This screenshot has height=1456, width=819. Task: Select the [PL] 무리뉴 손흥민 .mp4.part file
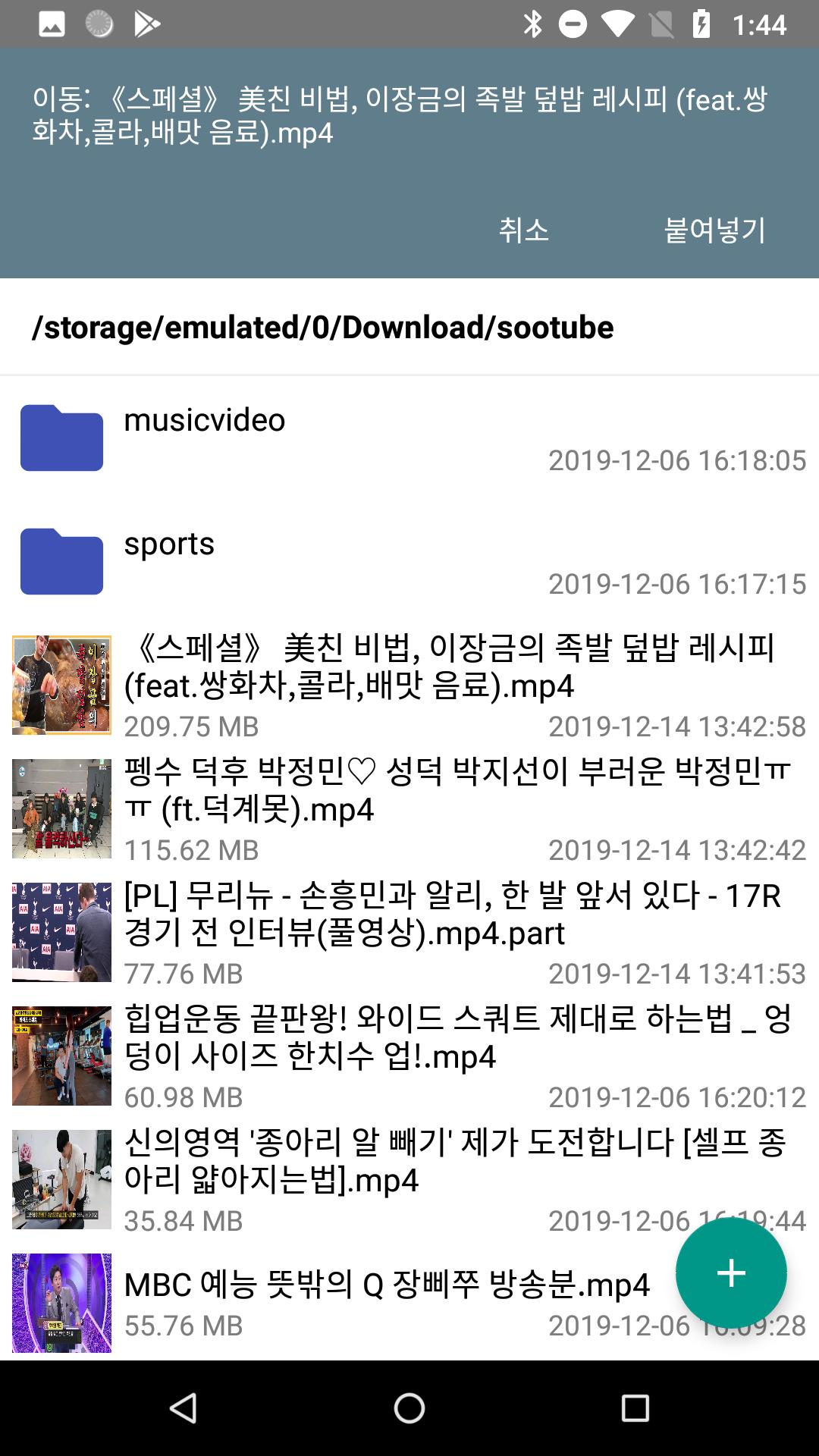click(409, 933)
